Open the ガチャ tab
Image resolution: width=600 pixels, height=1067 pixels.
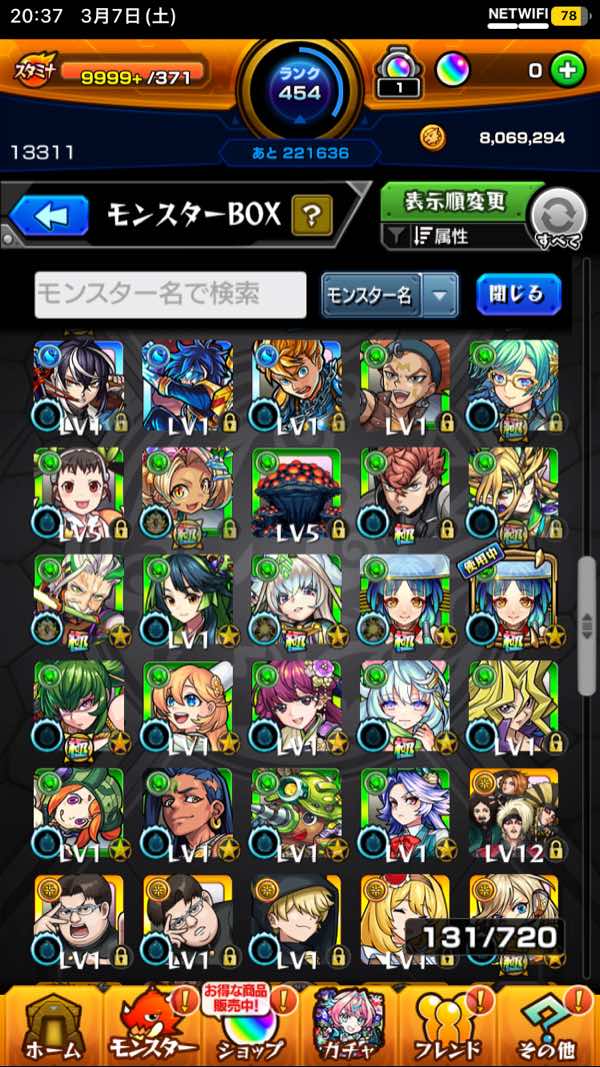click(x=350, y=1027)
